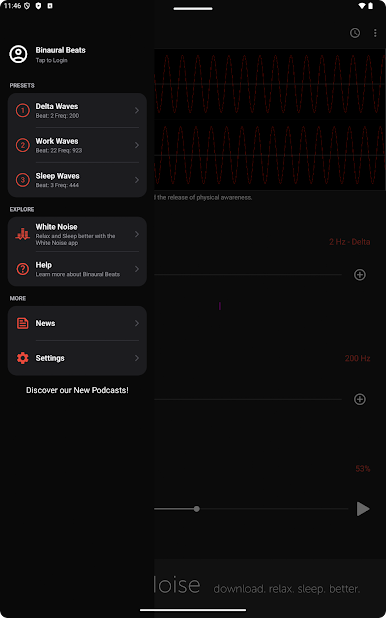Open the White Noise download banner

[270, 584]
